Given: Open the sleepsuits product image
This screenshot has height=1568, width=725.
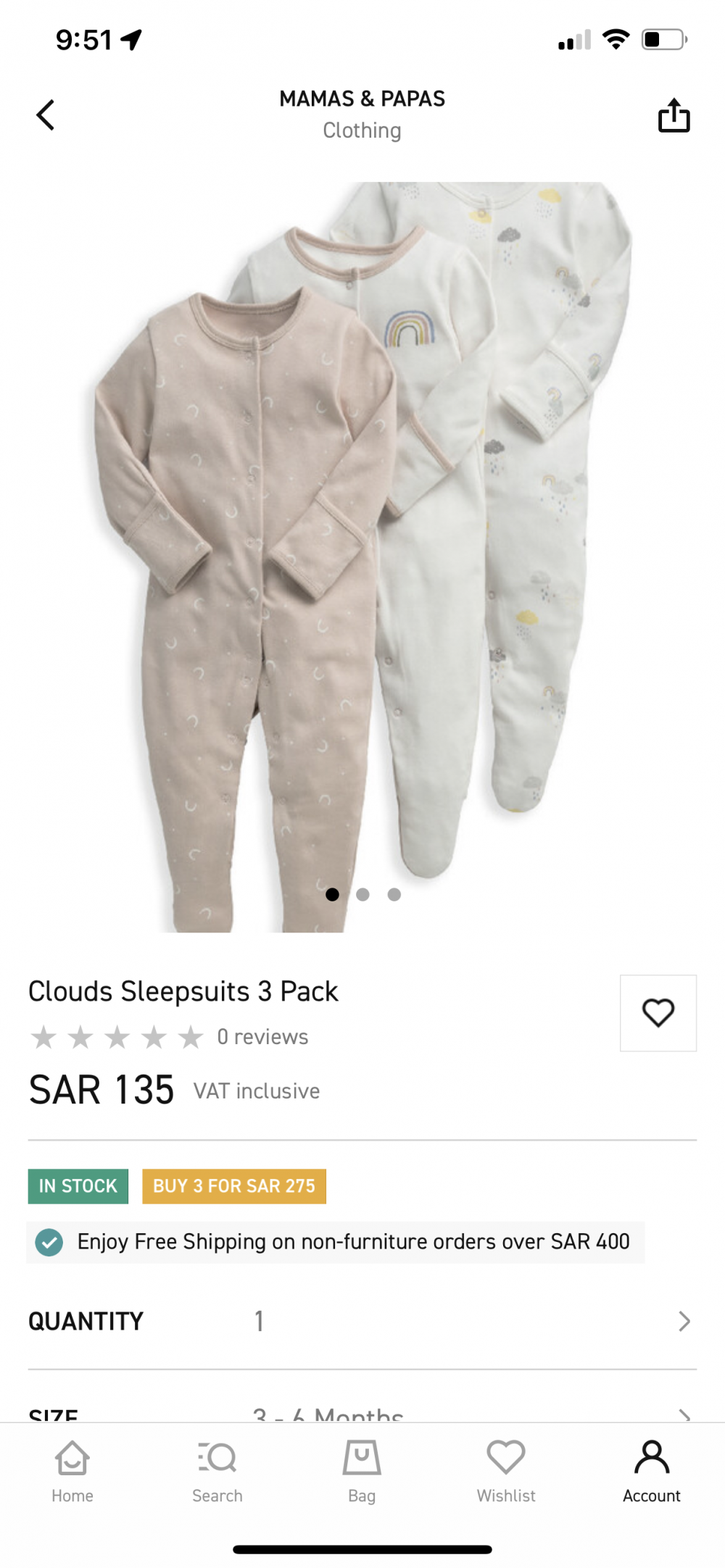Looking at the screenshot, I should pyautogui.click(x=362, y=551).
